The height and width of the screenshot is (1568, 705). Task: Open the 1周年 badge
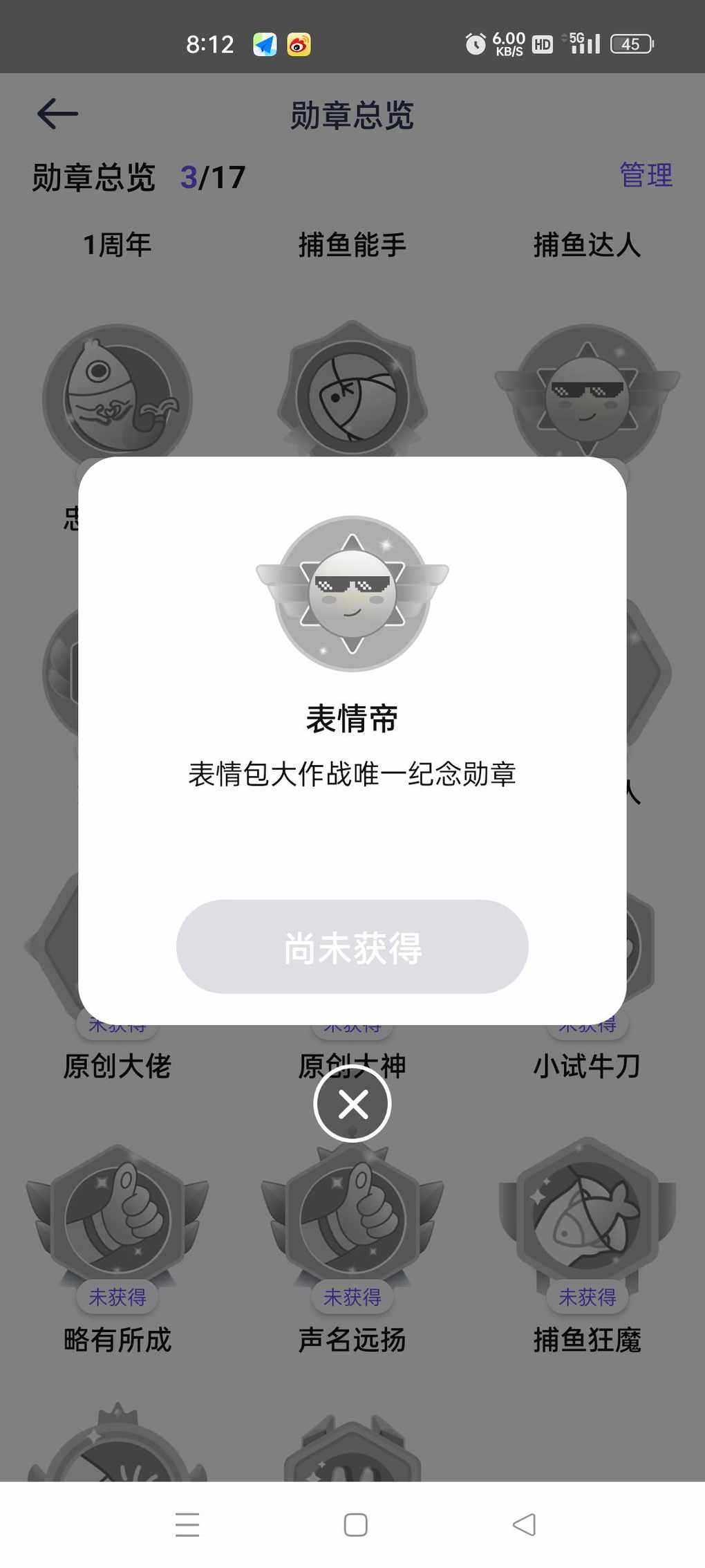pyautogui.click(x=117, y=394)
